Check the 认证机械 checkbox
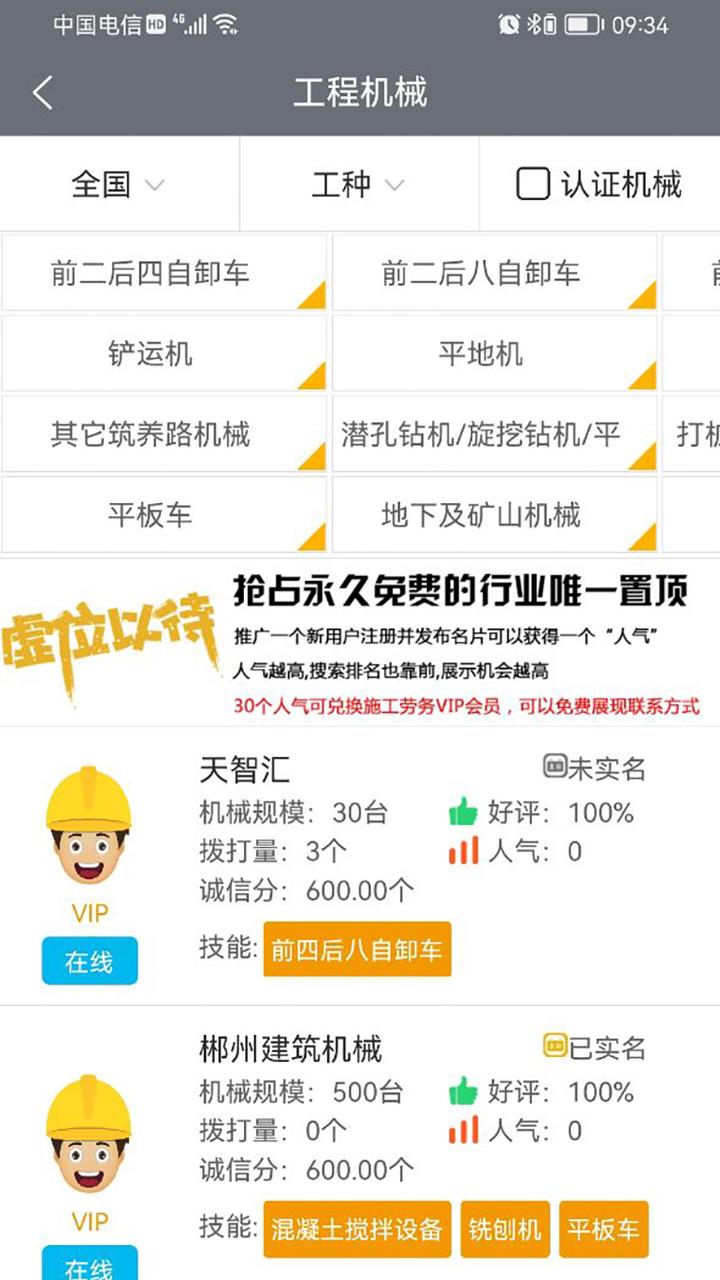 [x=533, y=184]
